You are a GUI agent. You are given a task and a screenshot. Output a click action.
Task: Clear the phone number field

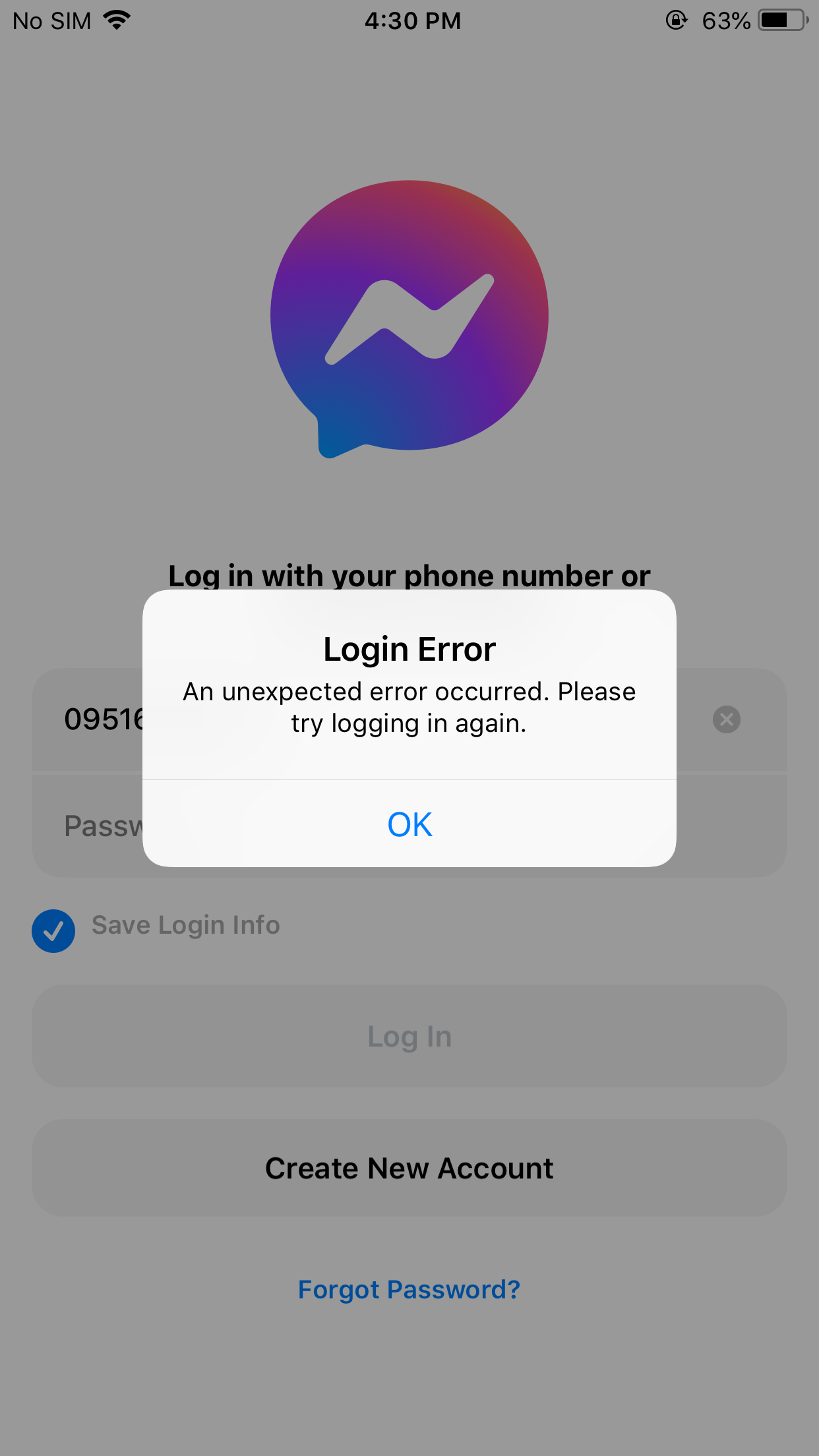pos(726,719)
